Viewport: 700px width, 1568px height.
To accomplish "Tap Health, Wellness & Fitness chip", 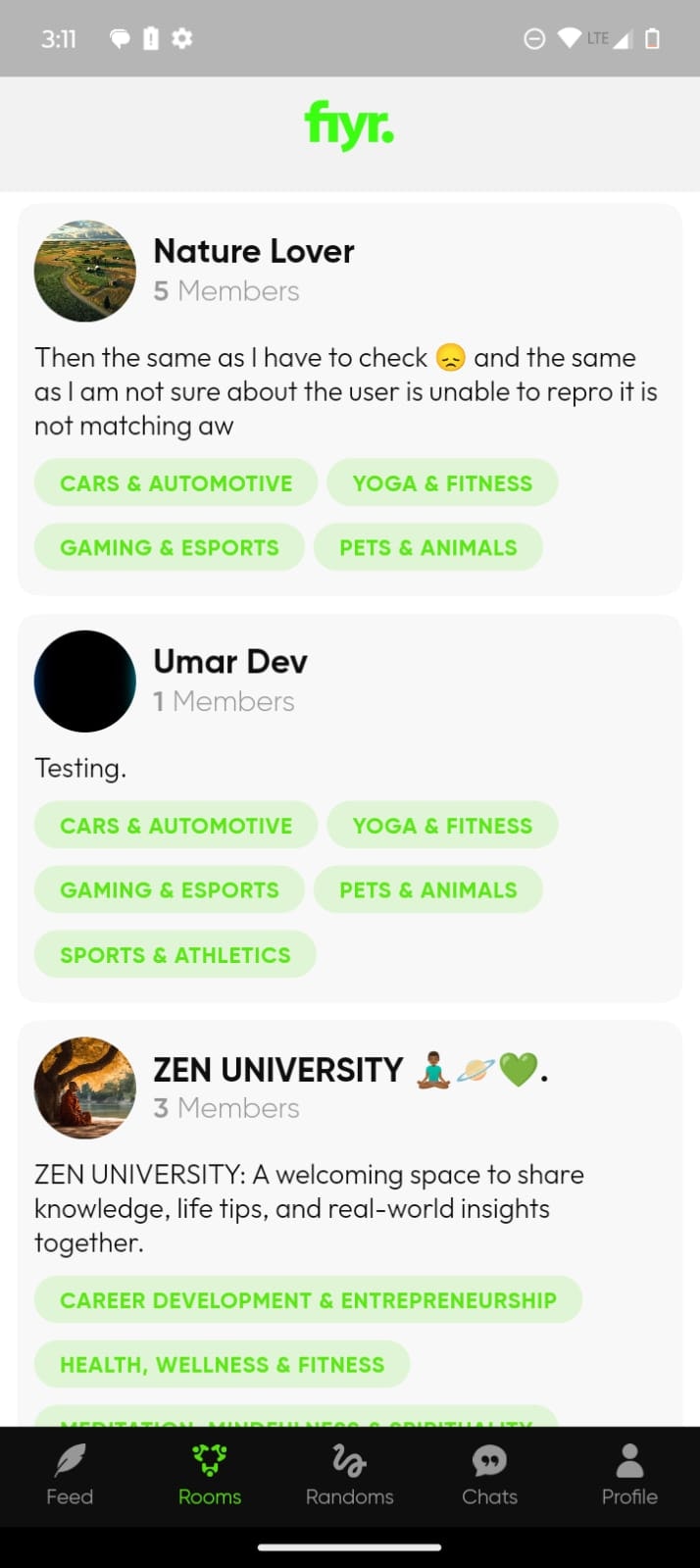I will point(222,1365).
